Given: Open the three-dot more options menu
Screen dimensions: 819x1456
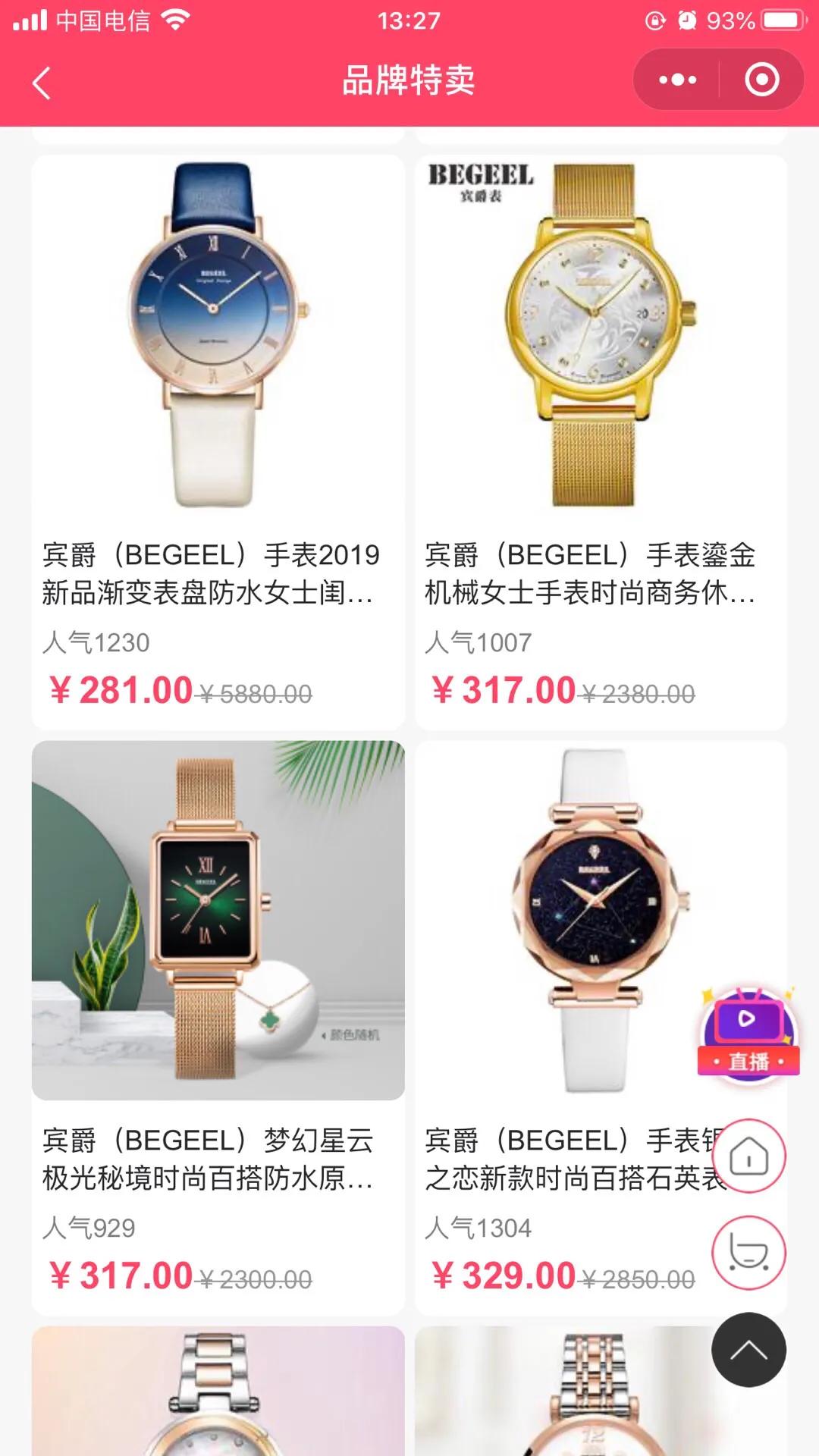Looking at the screenshot, I should pyautogui.click(x=677, y=80).
